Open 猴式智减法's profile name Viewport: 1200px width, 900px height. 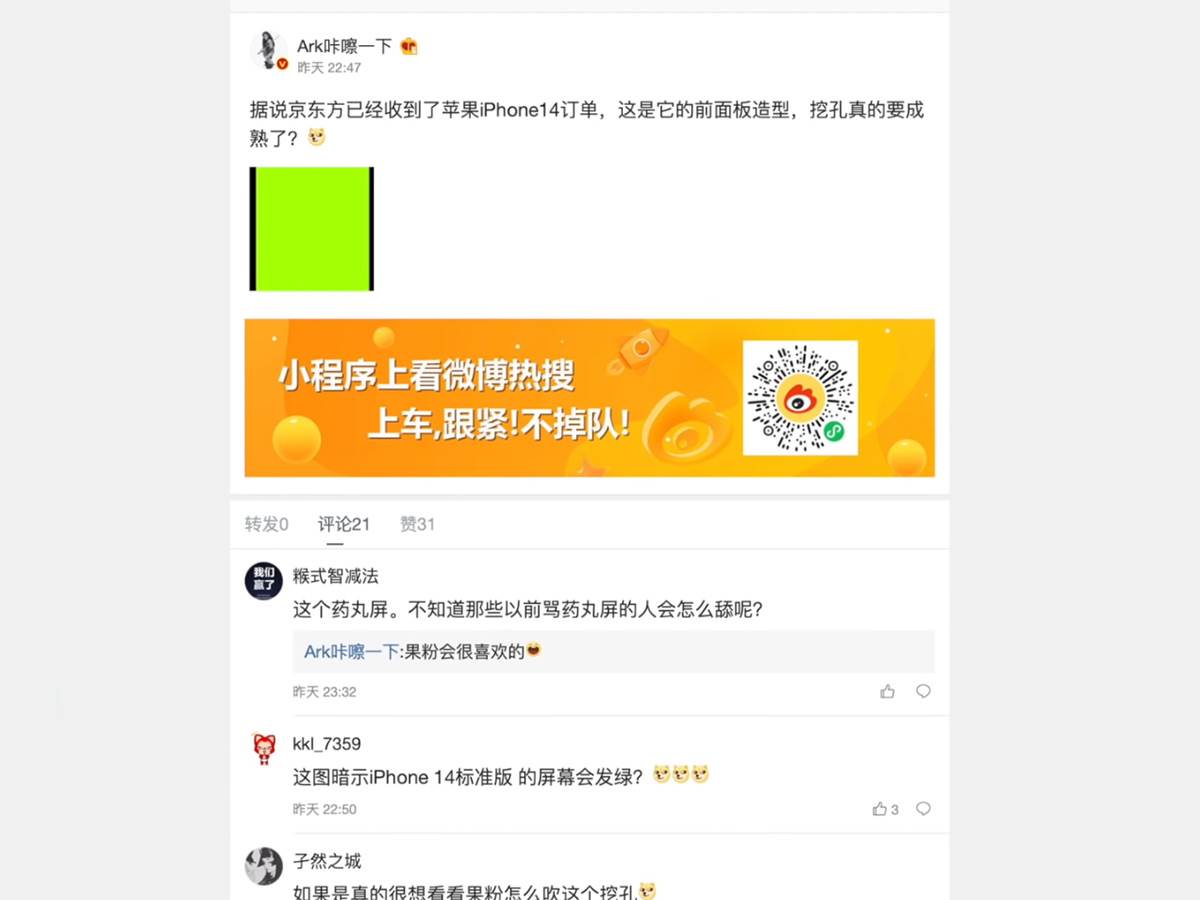point(336,576)
